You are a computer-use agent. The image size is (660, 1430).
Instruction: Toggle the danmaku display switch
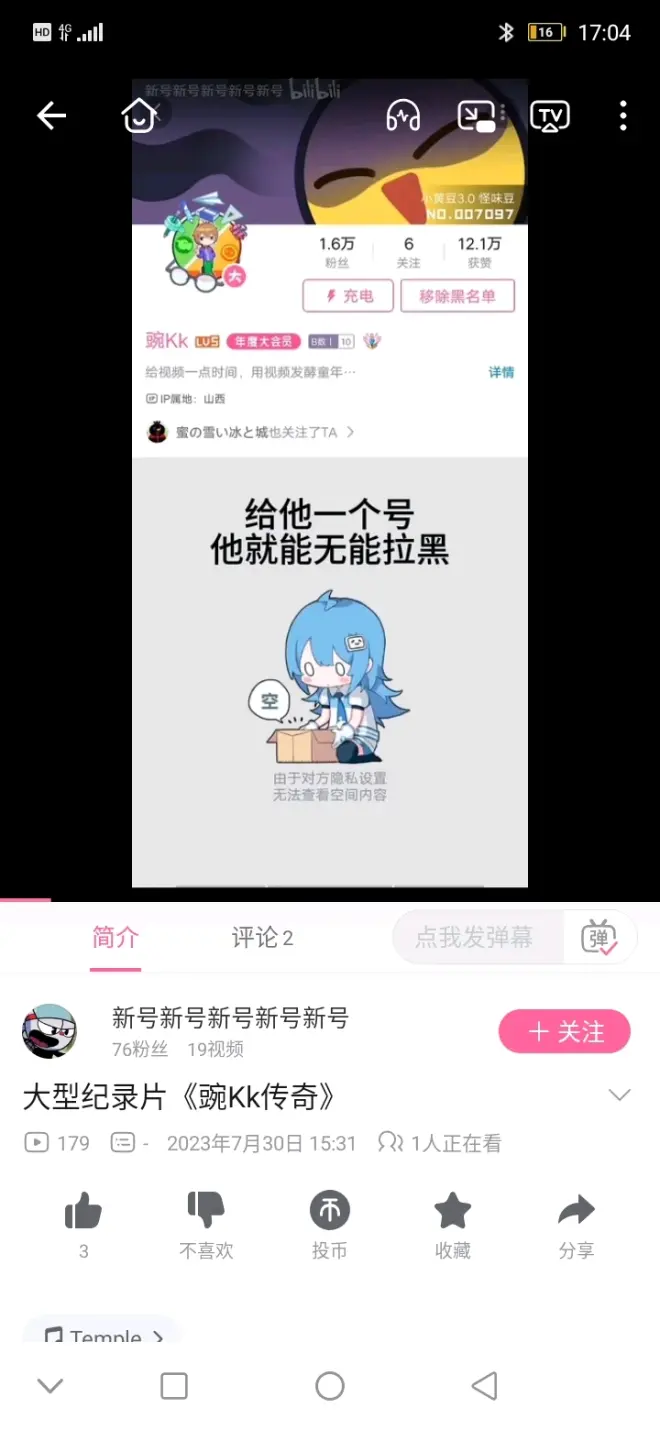pos(599,937)
